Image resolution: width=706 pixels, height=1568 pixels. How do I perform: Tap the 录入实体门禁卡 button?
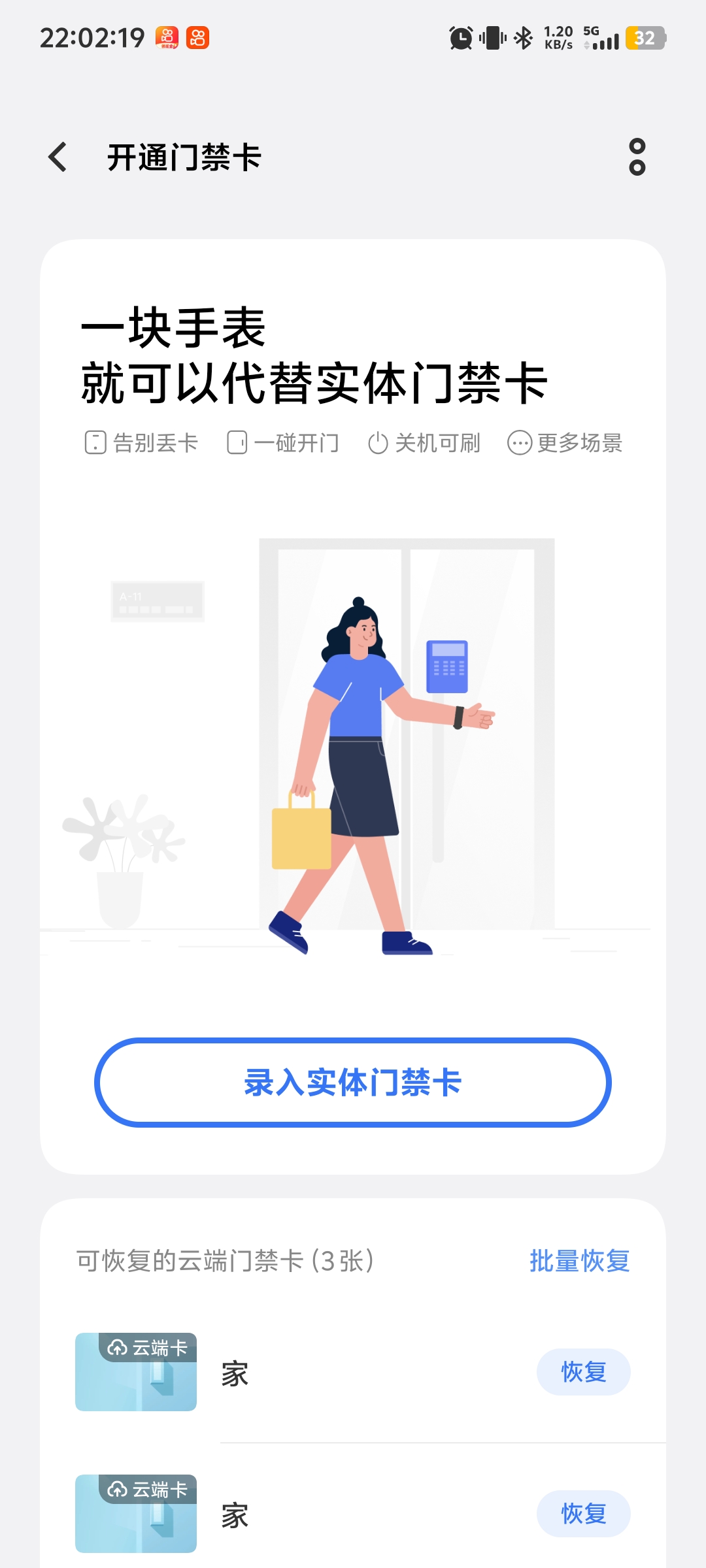coord(353,1083)
